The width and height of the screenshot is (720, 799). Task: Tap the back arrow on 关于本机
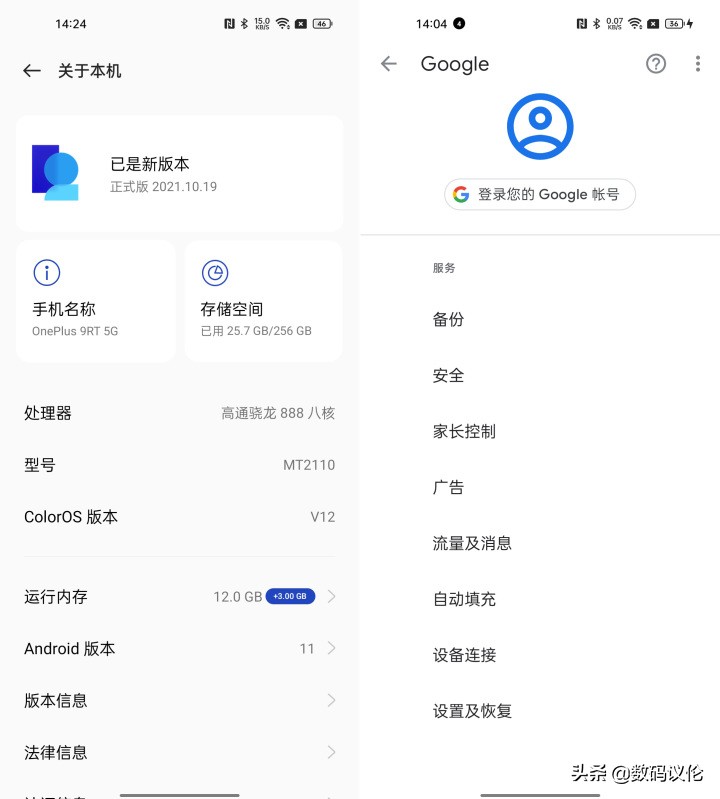tap(31, 70)
